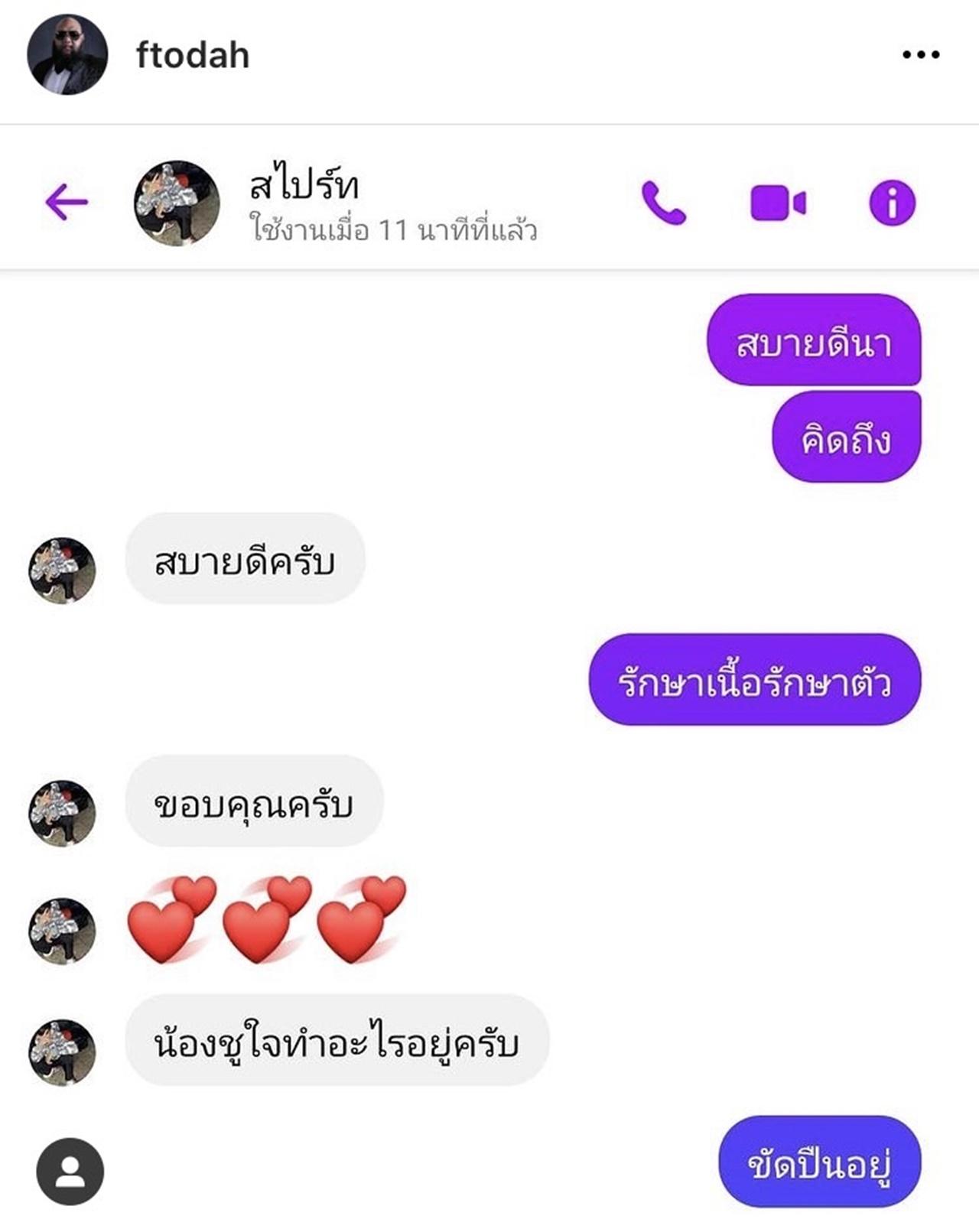The height and width of the screenshot is (1232, 979).
Task: Show tagged people on the post
Action: tap(70, 1171)
